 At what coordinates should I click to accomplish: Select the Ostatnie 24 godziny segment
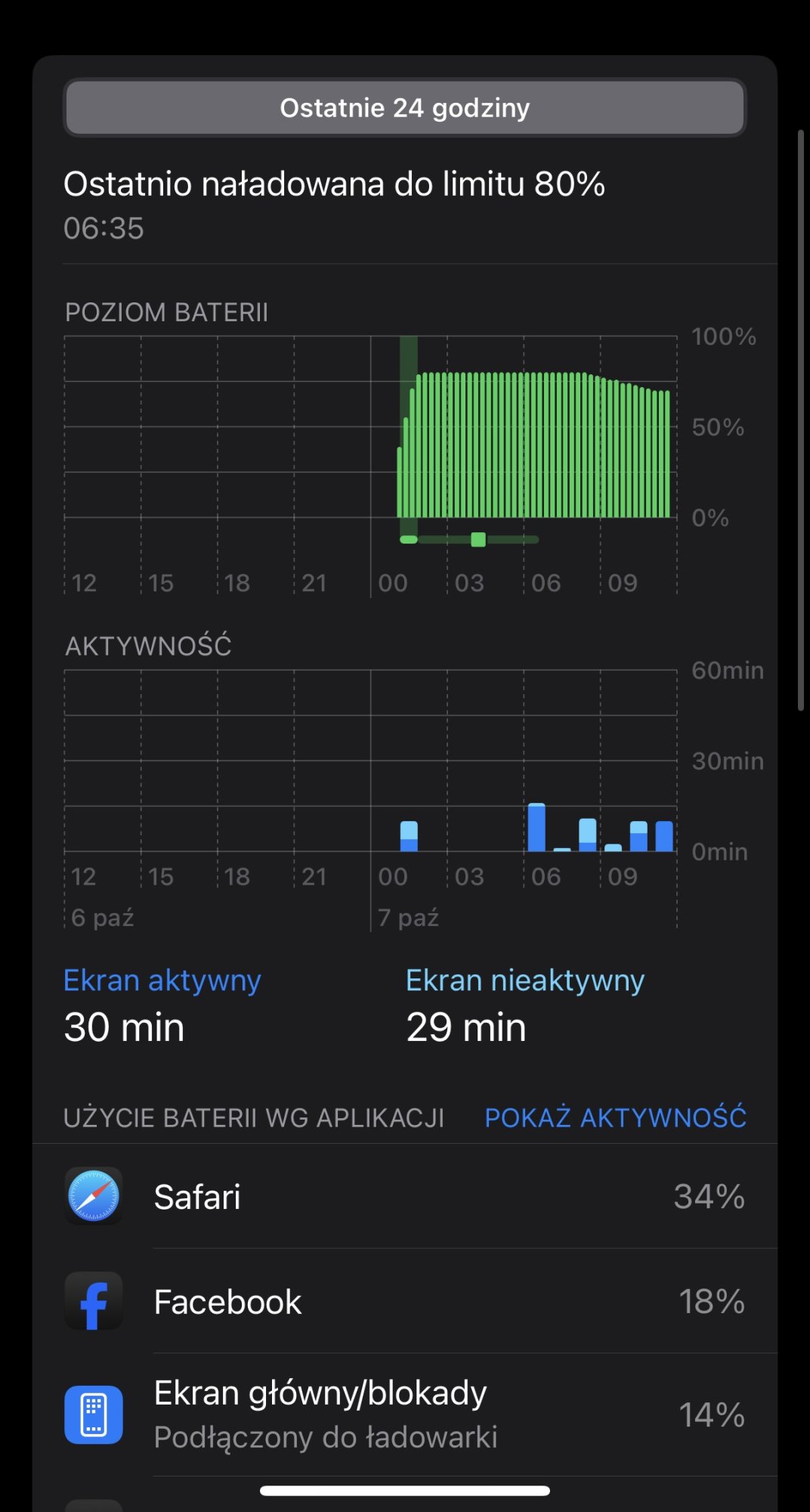click(405, 108)
